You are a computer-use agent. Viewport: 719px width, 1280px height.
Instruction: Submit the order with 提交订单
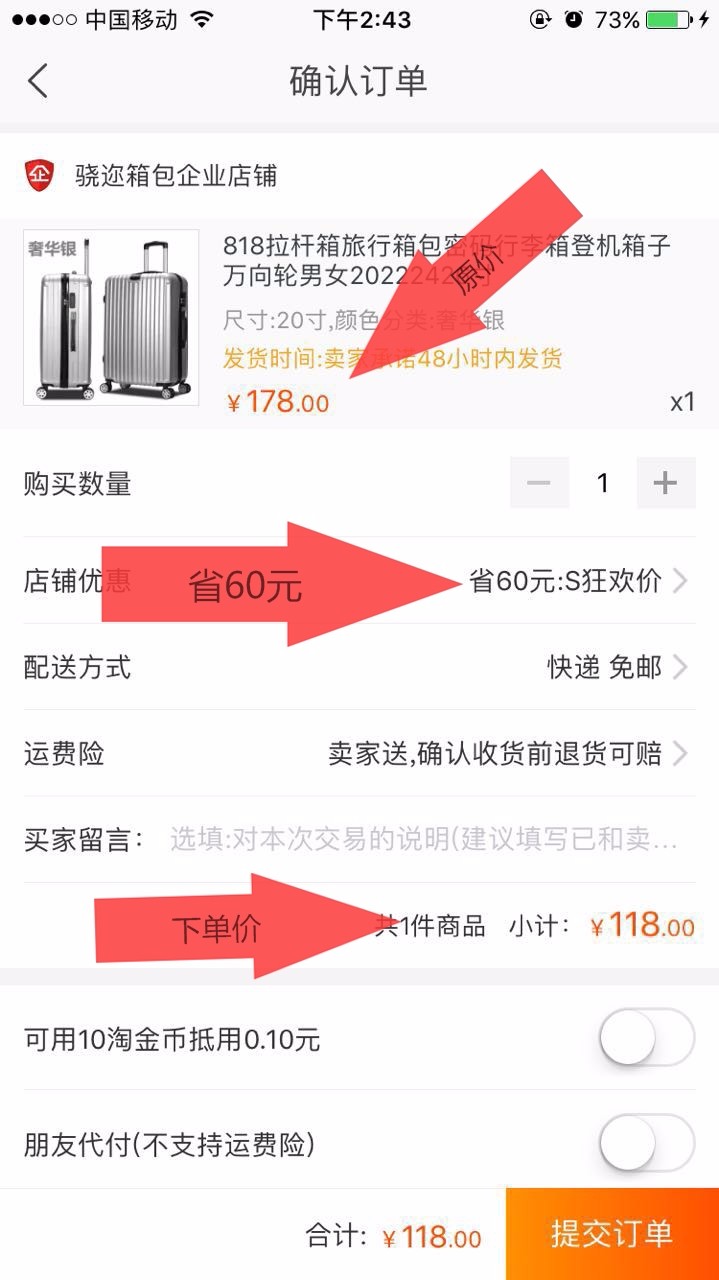click(x=612, y=1234)
